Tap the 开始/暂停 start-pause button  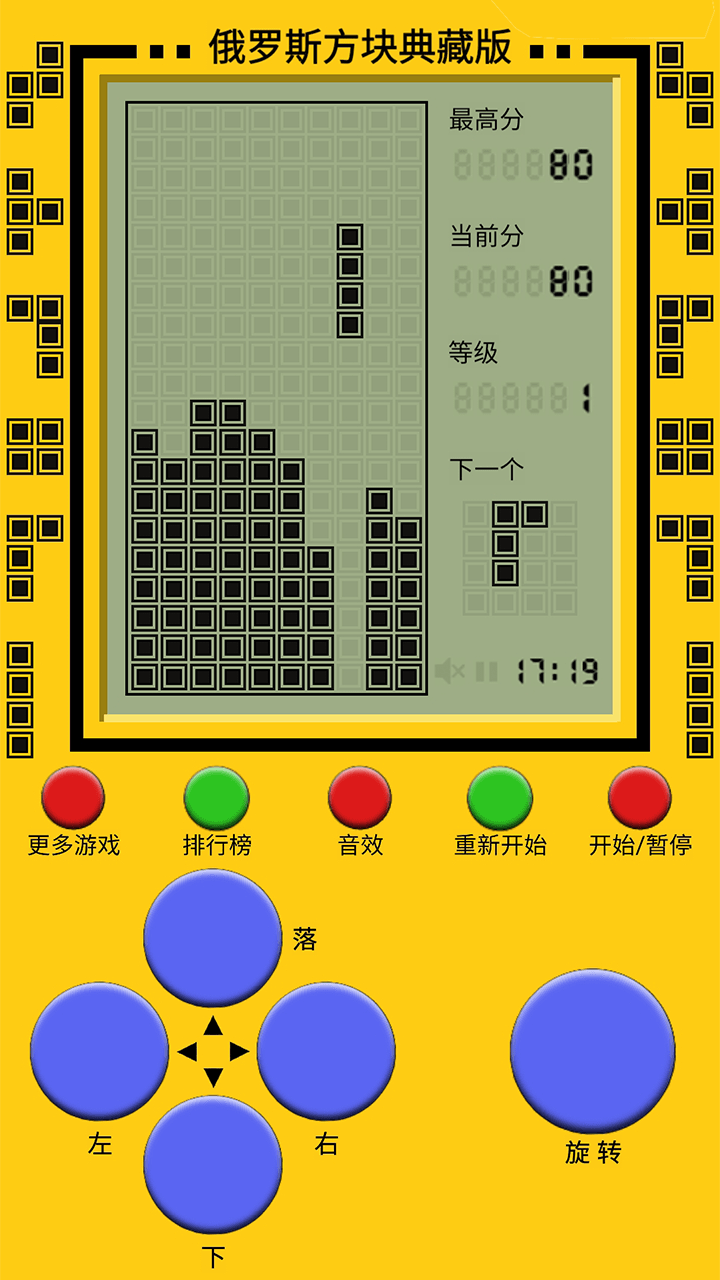pos(640,798)
